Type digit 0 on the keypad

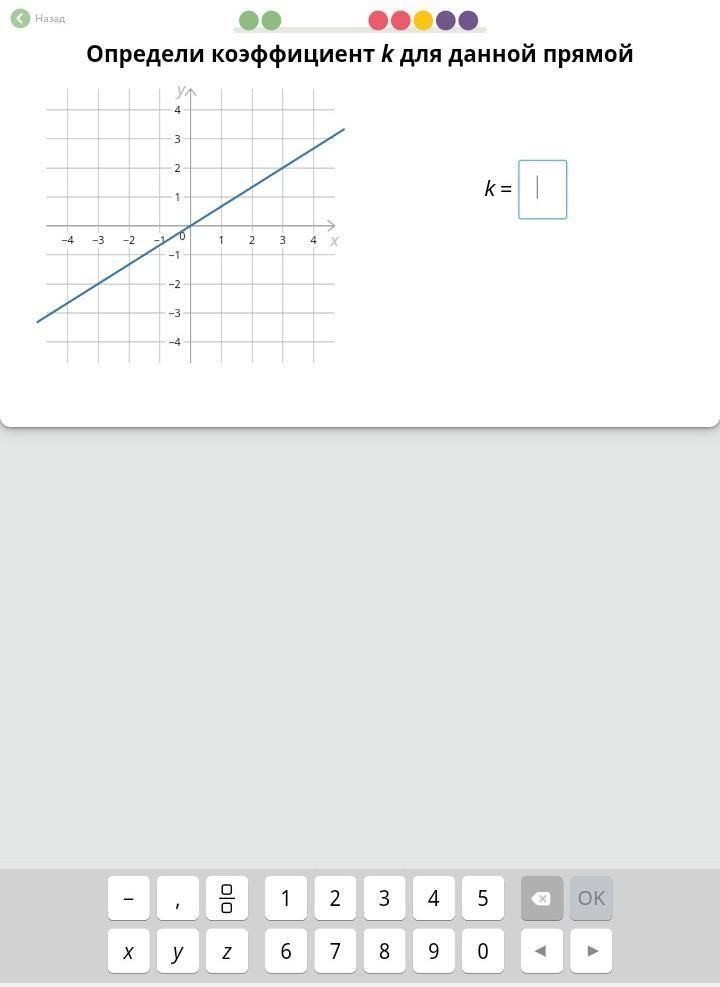(482, 951)
